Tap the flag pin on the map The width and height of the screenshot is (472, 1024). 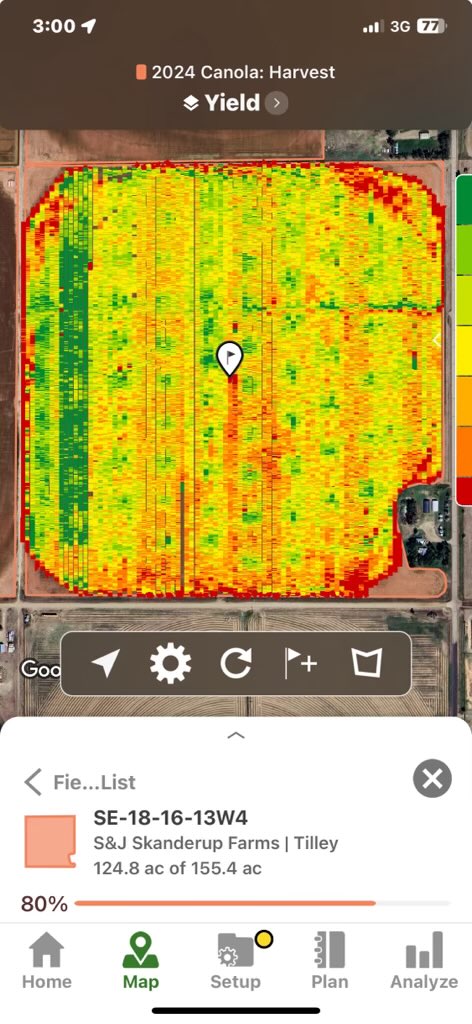coord(230,359)
